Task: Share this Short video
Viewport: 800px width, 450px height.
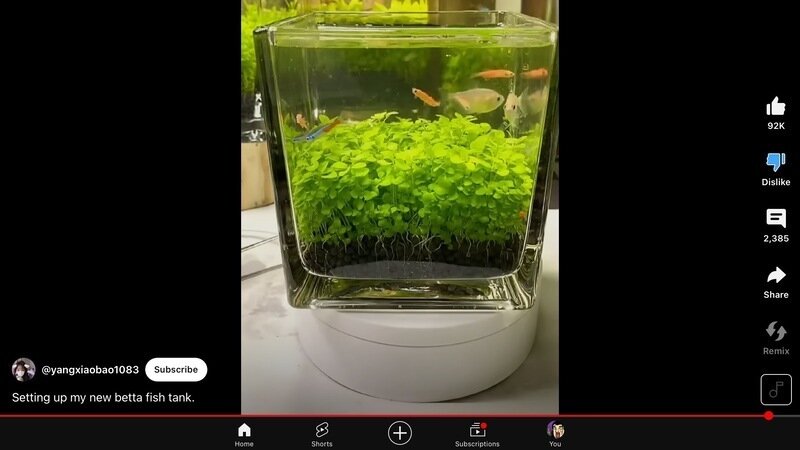Action: 776,276
